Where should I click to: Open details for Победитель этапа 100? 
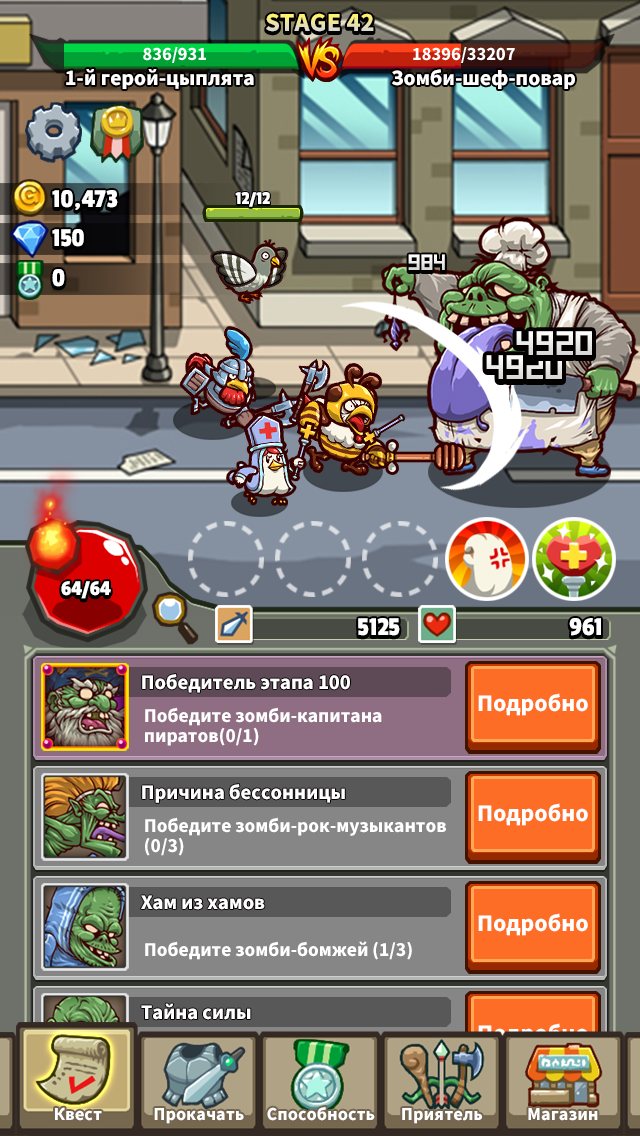(x=532, y=704)
